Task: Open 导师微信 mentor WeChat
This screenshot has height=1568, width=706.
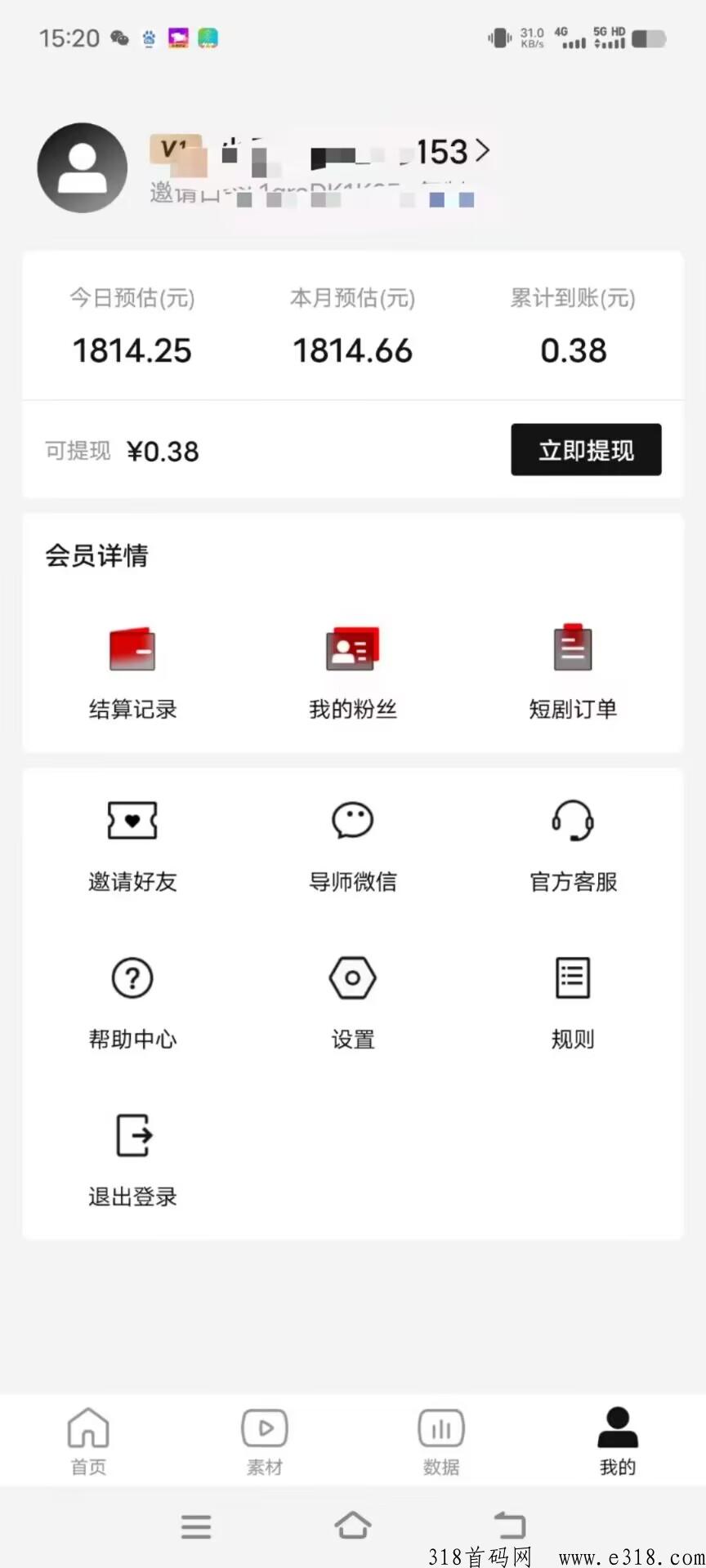Action: click(353, 846)
